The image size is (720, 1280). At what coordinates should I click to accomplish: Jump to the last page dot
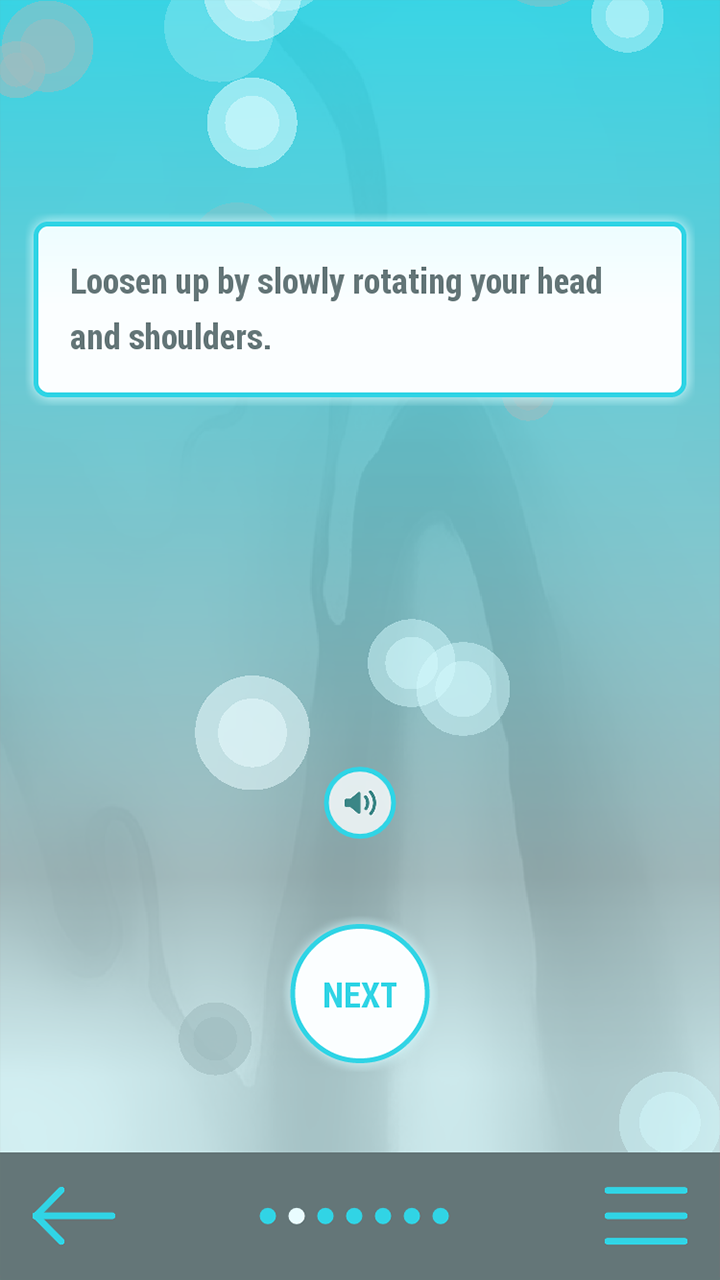(x=441, y=1216)
